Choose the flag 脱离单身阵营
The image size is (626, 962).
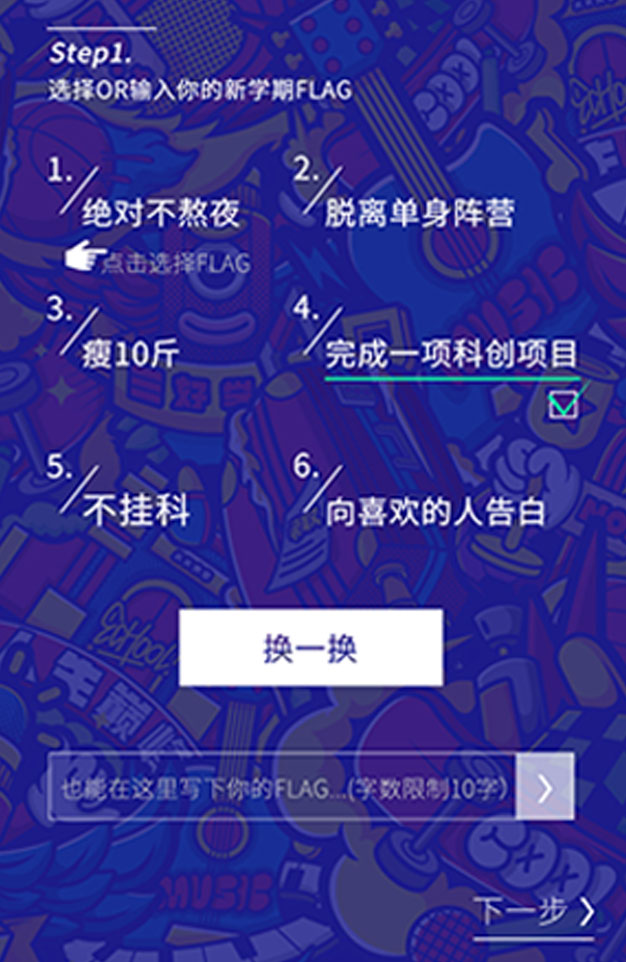(x=419, y=213)
